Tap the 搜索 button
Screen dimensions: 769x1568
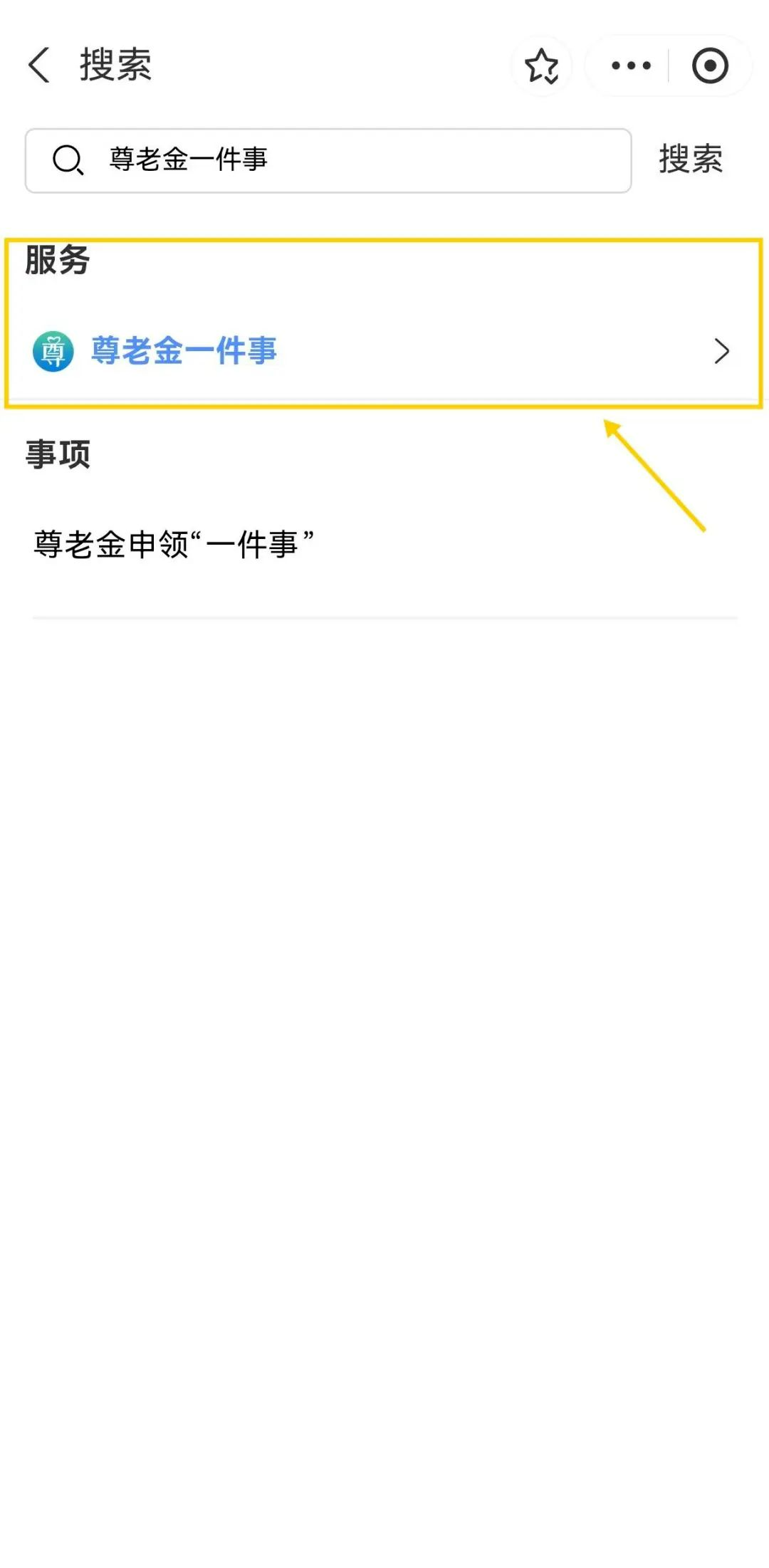pyautogui.click(x=690, y=160)
